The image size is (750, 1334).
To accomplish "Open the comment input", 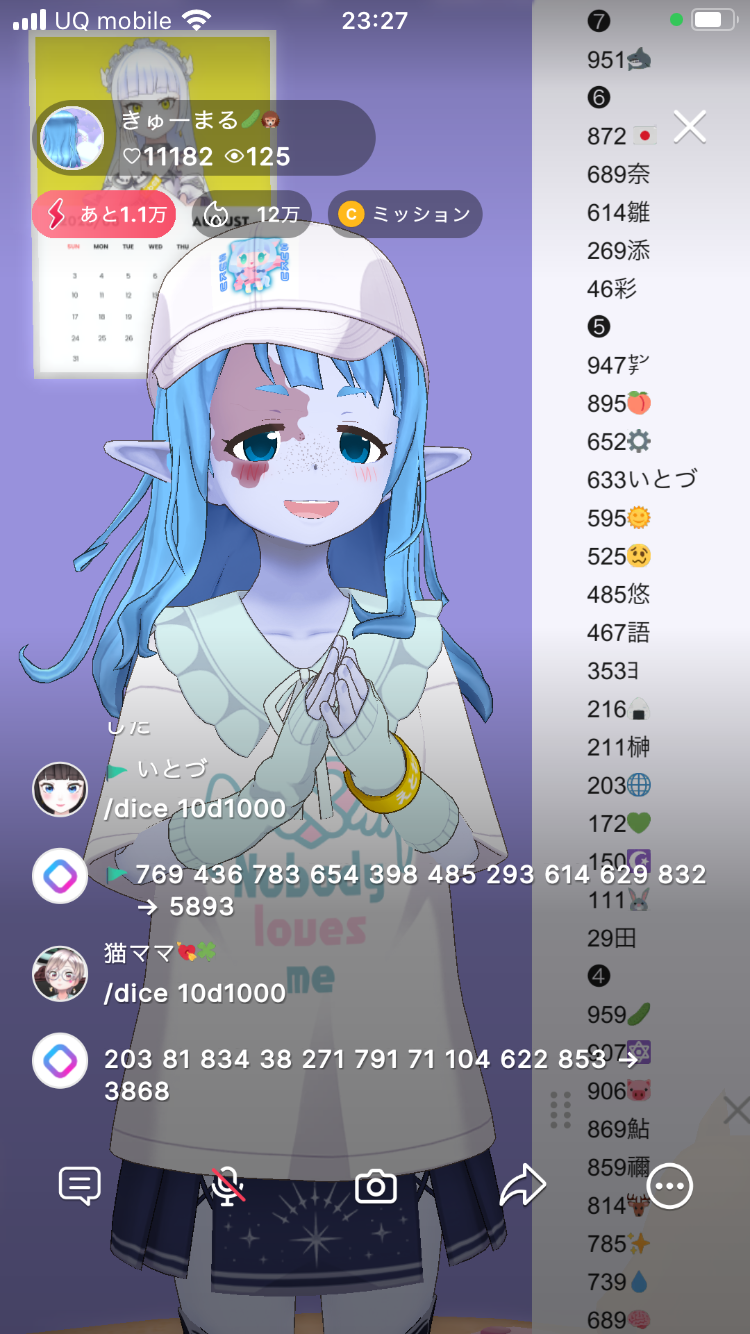I will [x=80, y=1186].
